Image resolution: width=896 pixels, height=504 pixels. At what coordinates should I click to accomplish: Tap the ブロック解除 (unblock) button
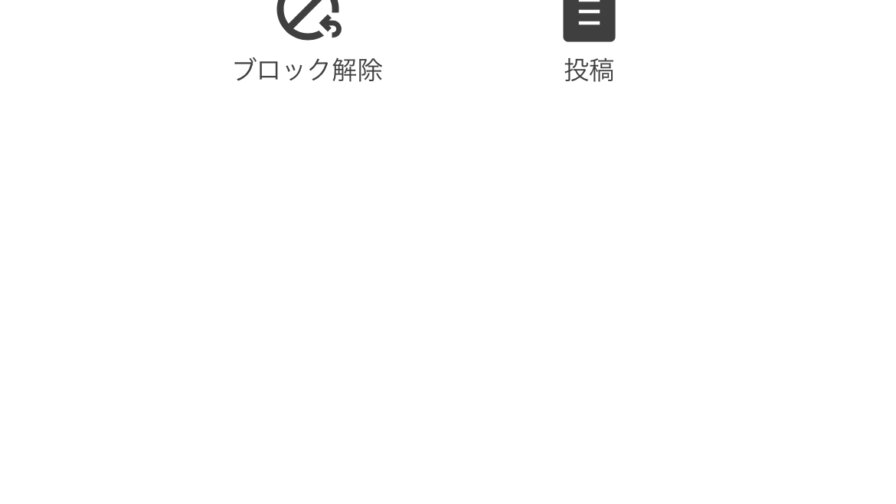coord(308,40)
